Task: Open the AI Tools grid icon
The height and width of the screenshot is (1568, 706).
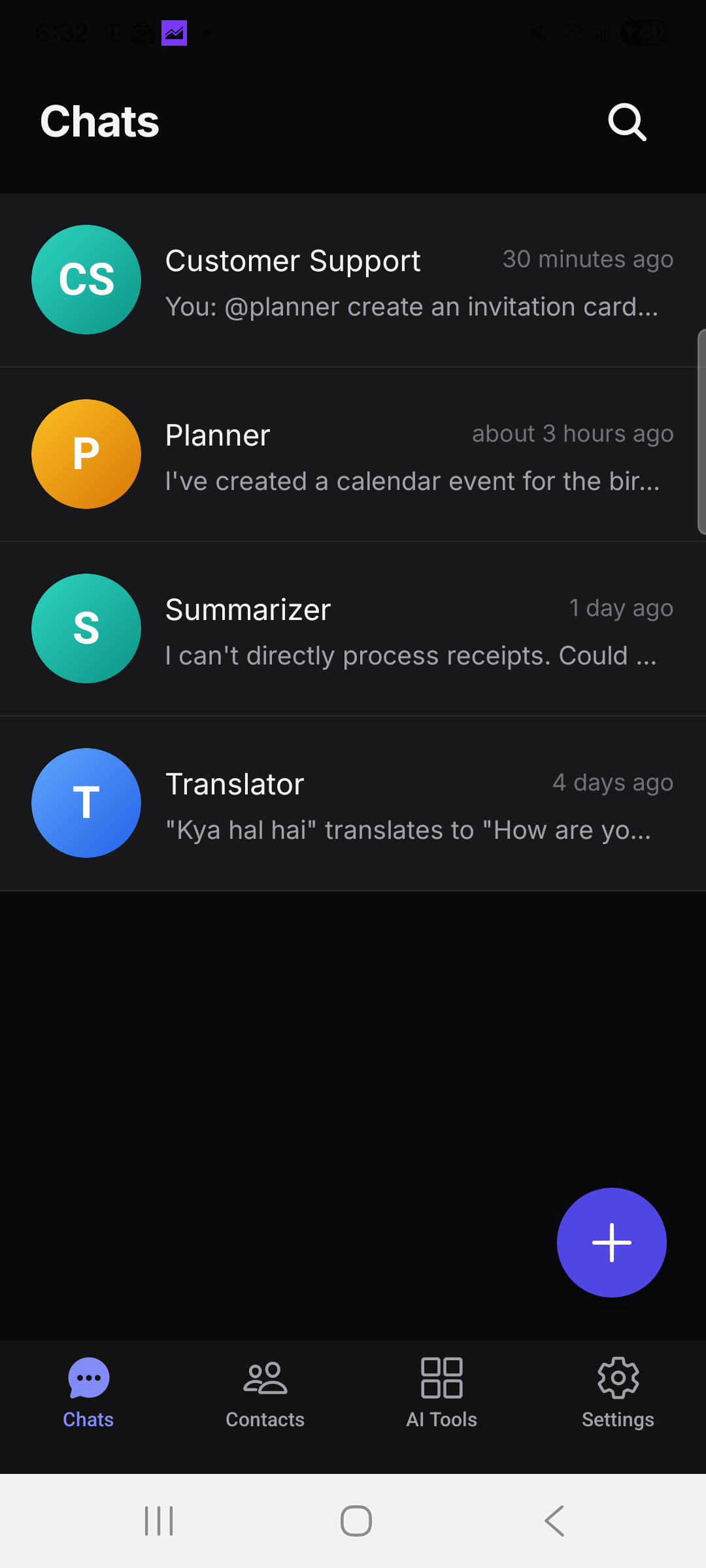Action: tap(441, 1377)
